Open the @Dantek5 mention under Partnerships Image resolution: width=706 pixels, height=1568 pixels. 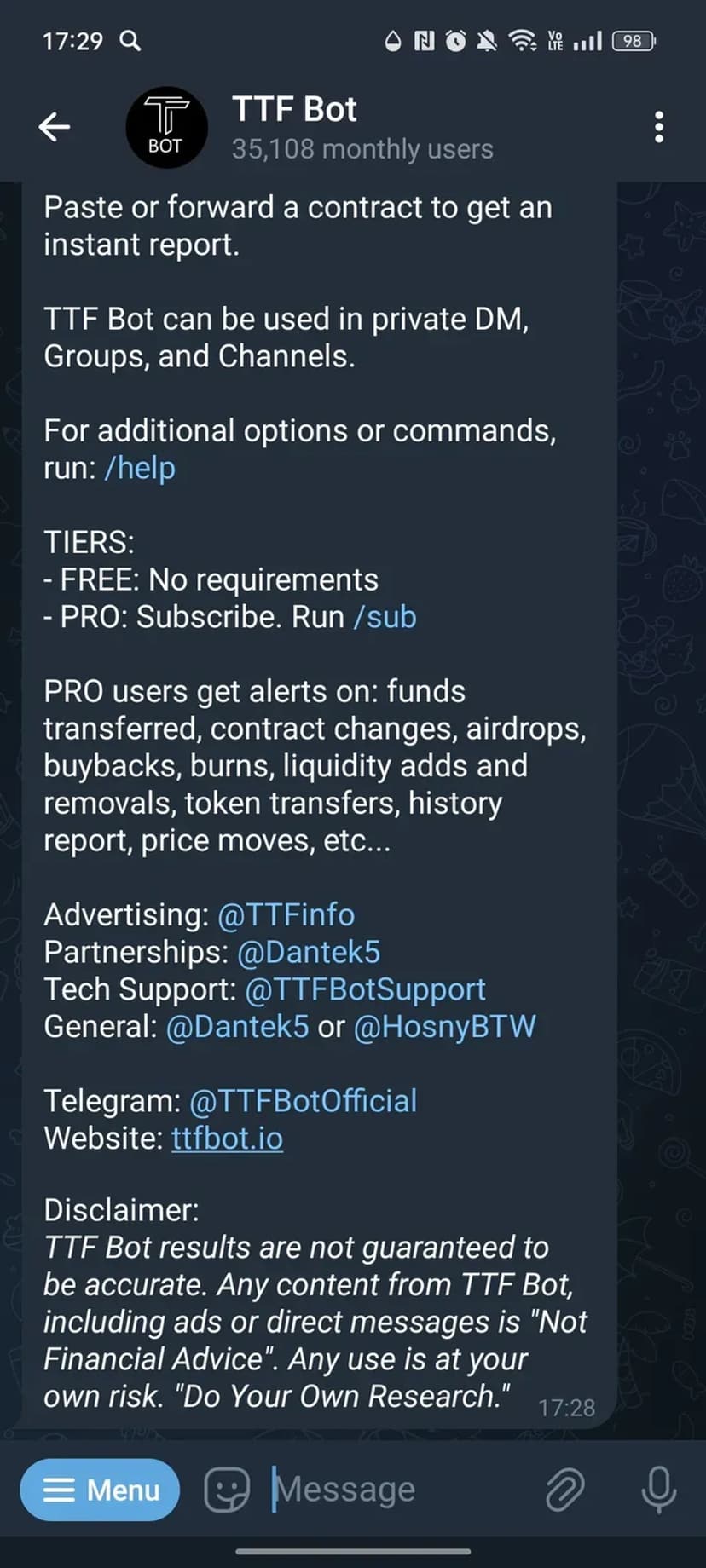pyautogui.click(x=309, y=953)
